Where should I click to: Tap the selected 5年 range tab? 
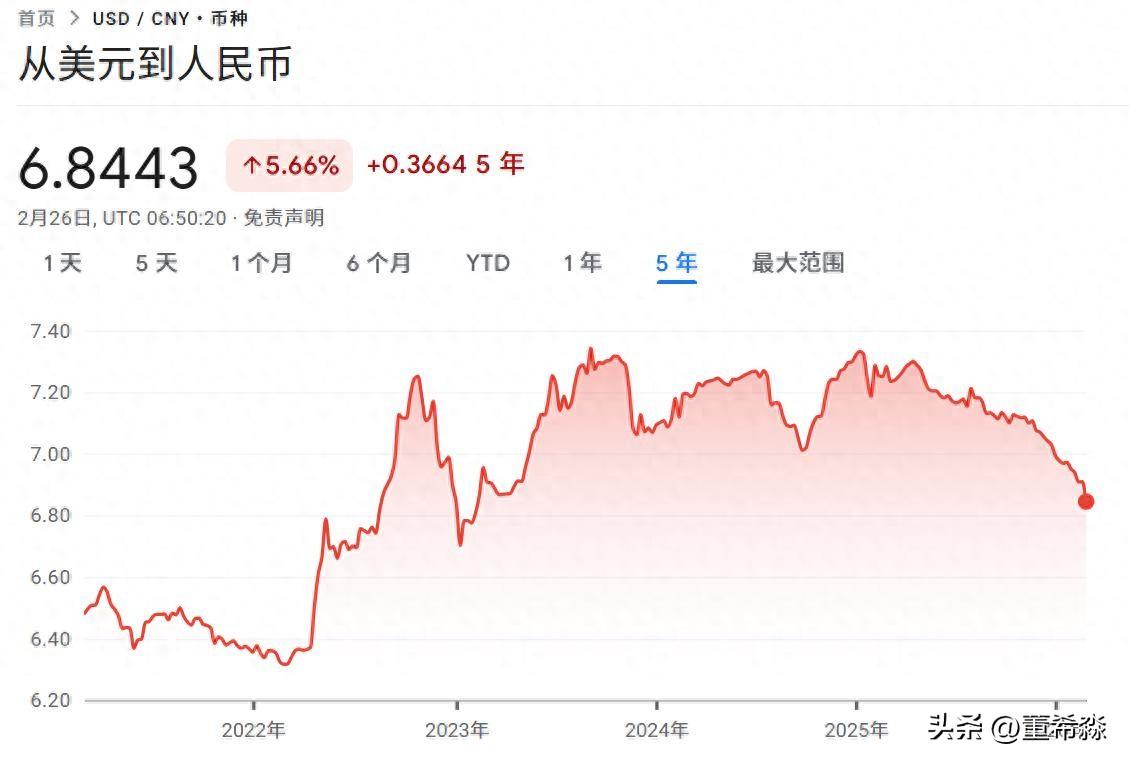tap(676, 263)
